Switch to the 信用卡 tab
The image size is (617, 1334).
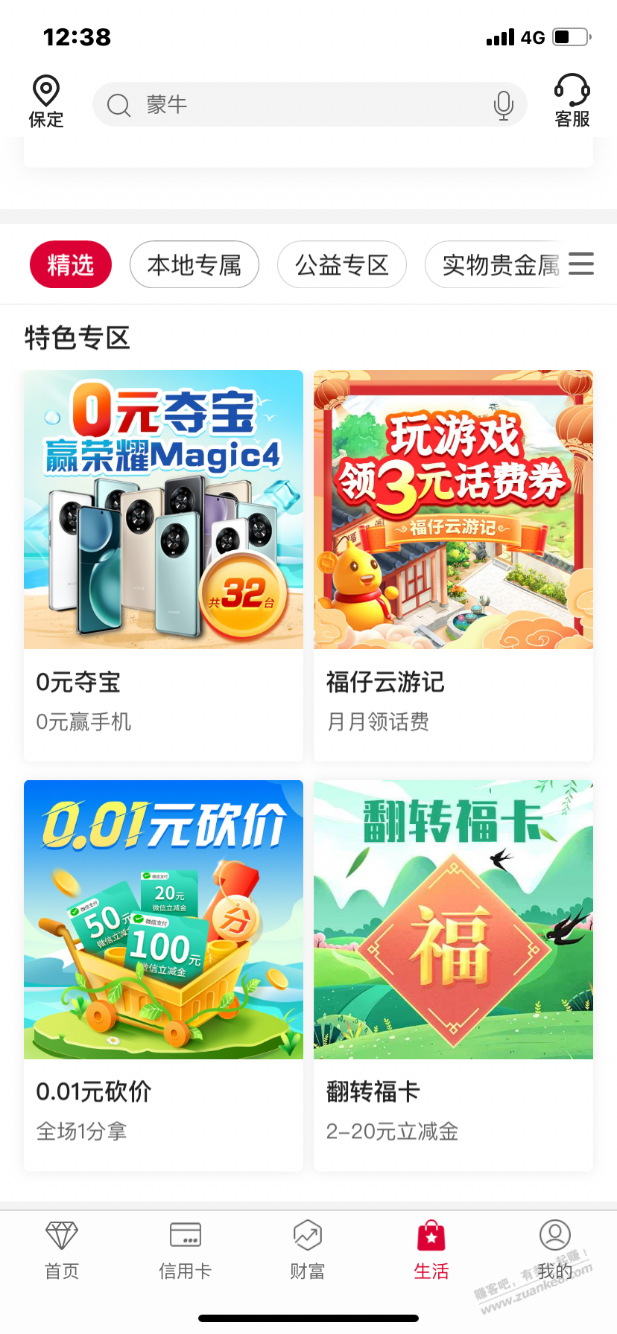pos(185,1250)
